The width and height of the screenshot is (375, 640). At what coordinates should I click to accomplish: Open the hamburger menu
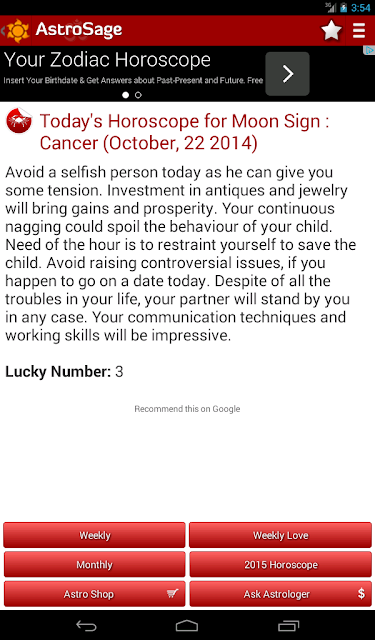(359, 31)
